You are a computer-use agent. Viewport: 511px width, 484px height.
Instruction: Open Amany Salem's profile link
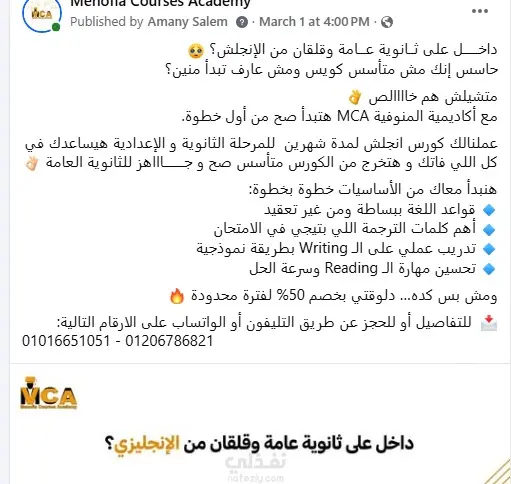click(188, 22)
